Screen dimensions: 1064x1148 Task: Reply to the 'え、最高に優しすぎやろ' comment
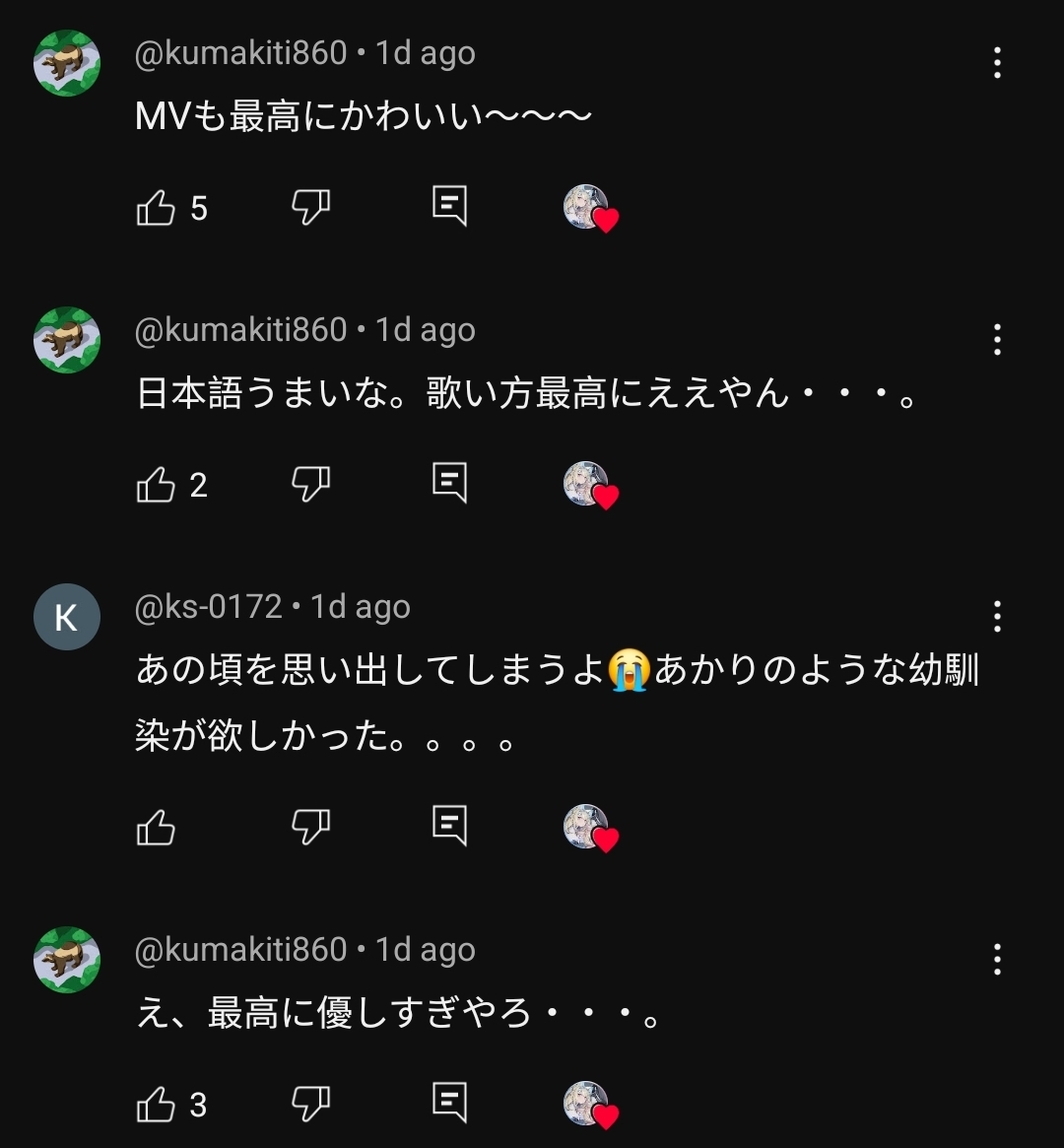tap(449, 1104)
